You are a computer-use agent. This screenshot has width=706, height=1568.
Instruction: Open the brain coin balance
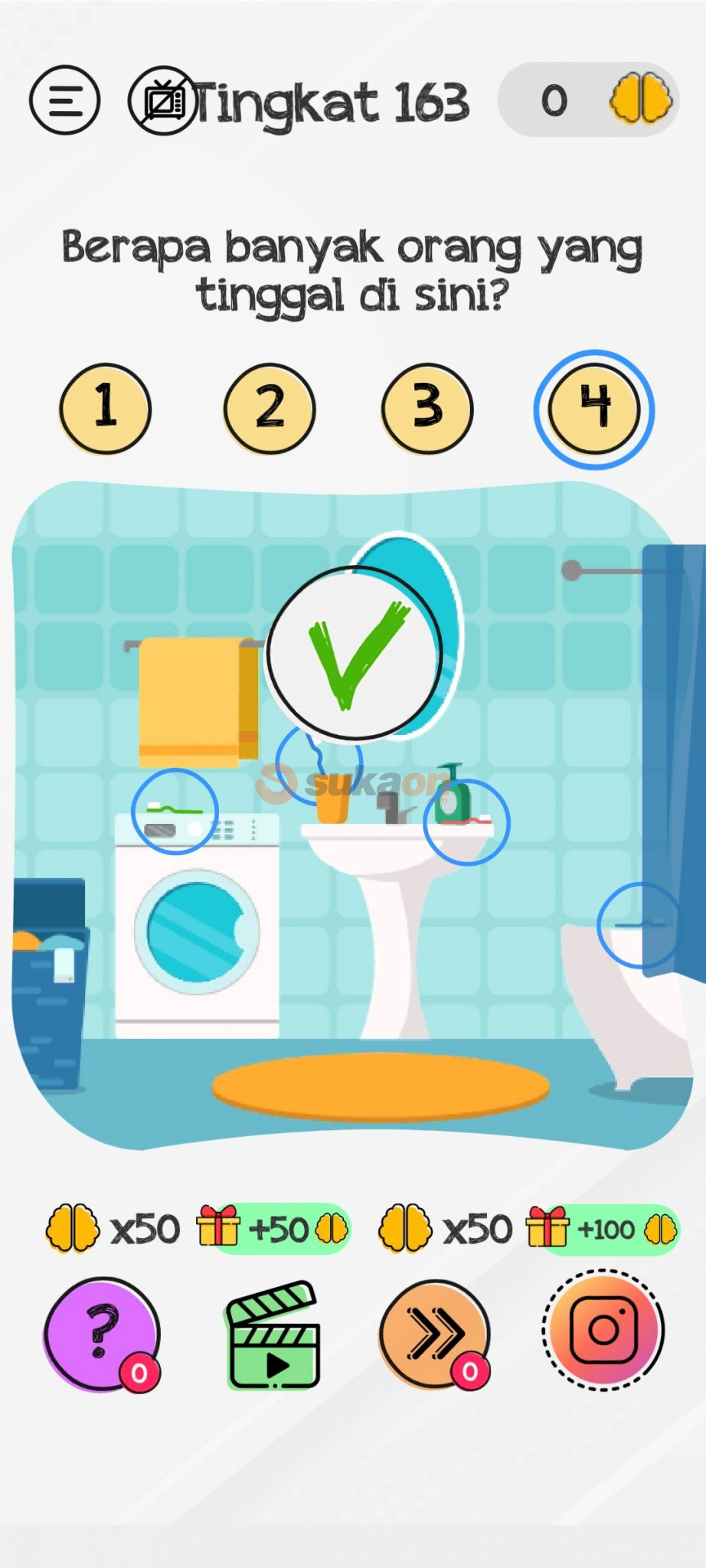(588, 100)
